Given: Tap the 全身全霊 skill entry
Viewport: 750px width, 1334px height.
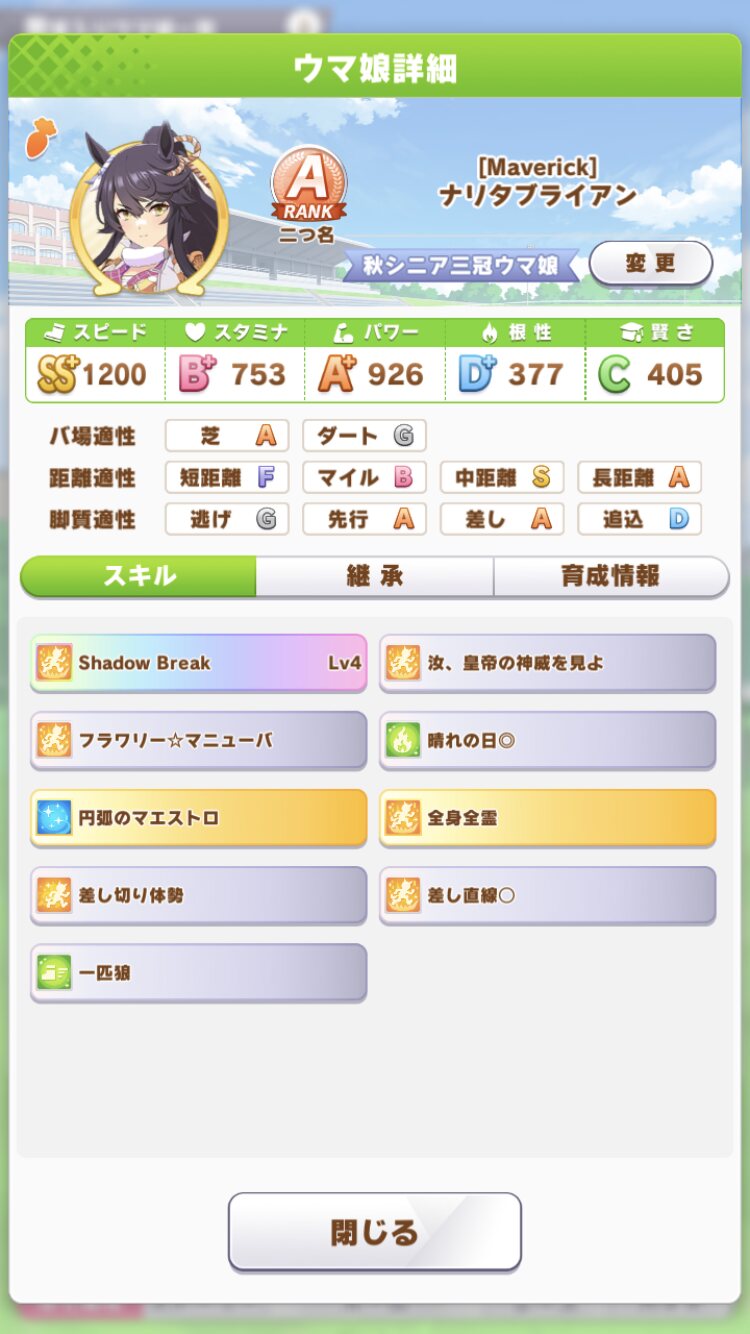Looking at the screenshot, I should 547,818.
